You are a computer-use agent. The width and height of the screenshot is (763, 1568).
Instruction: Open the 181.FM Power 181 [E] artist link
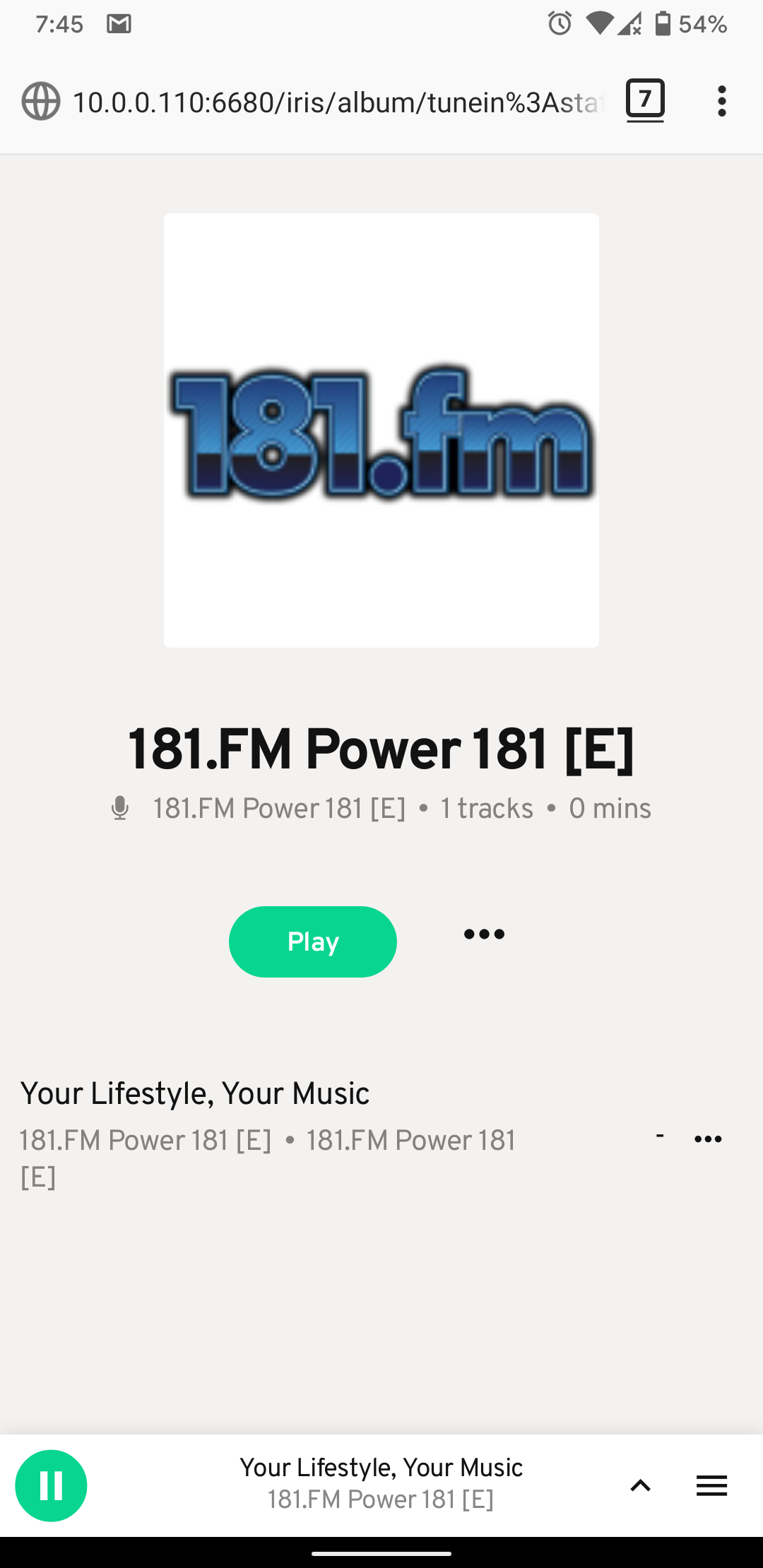[279, 809]
